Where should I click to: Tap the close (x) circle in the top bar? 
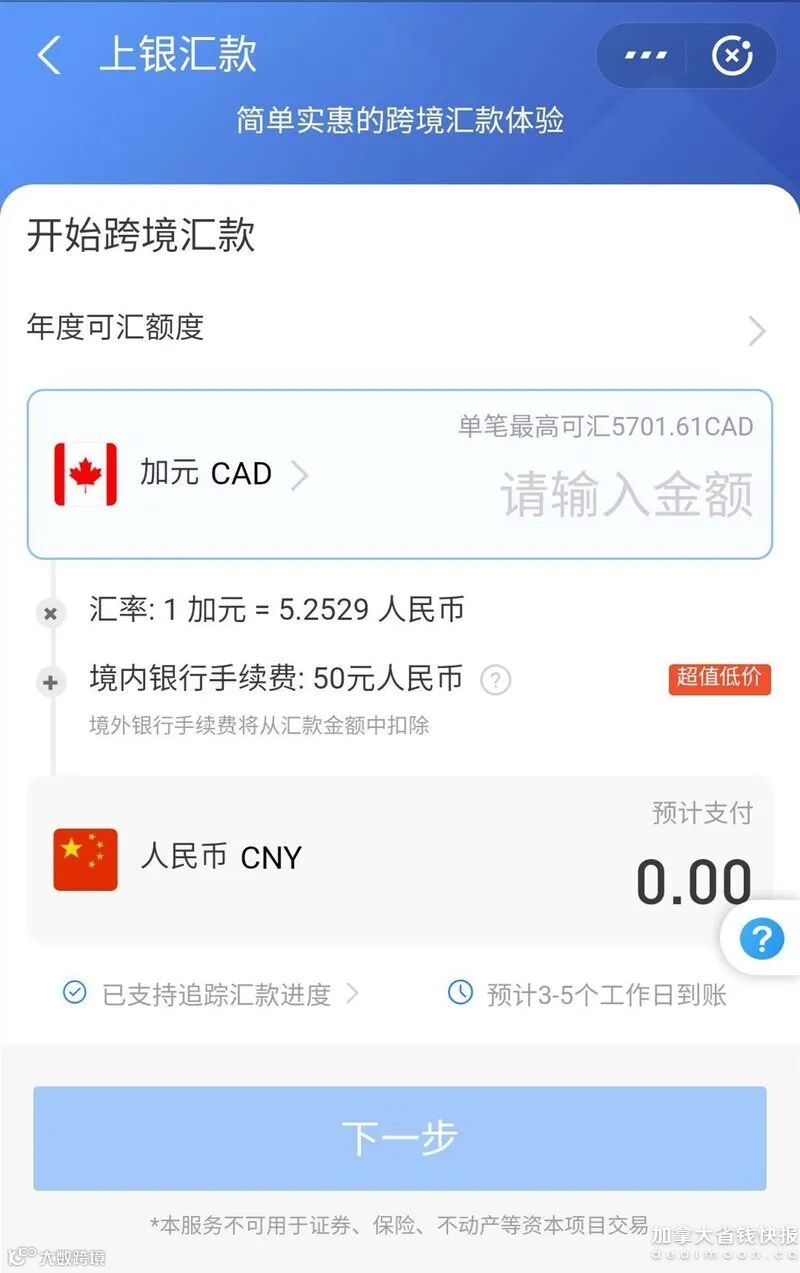pyautogui.click(x=733, y=55)
